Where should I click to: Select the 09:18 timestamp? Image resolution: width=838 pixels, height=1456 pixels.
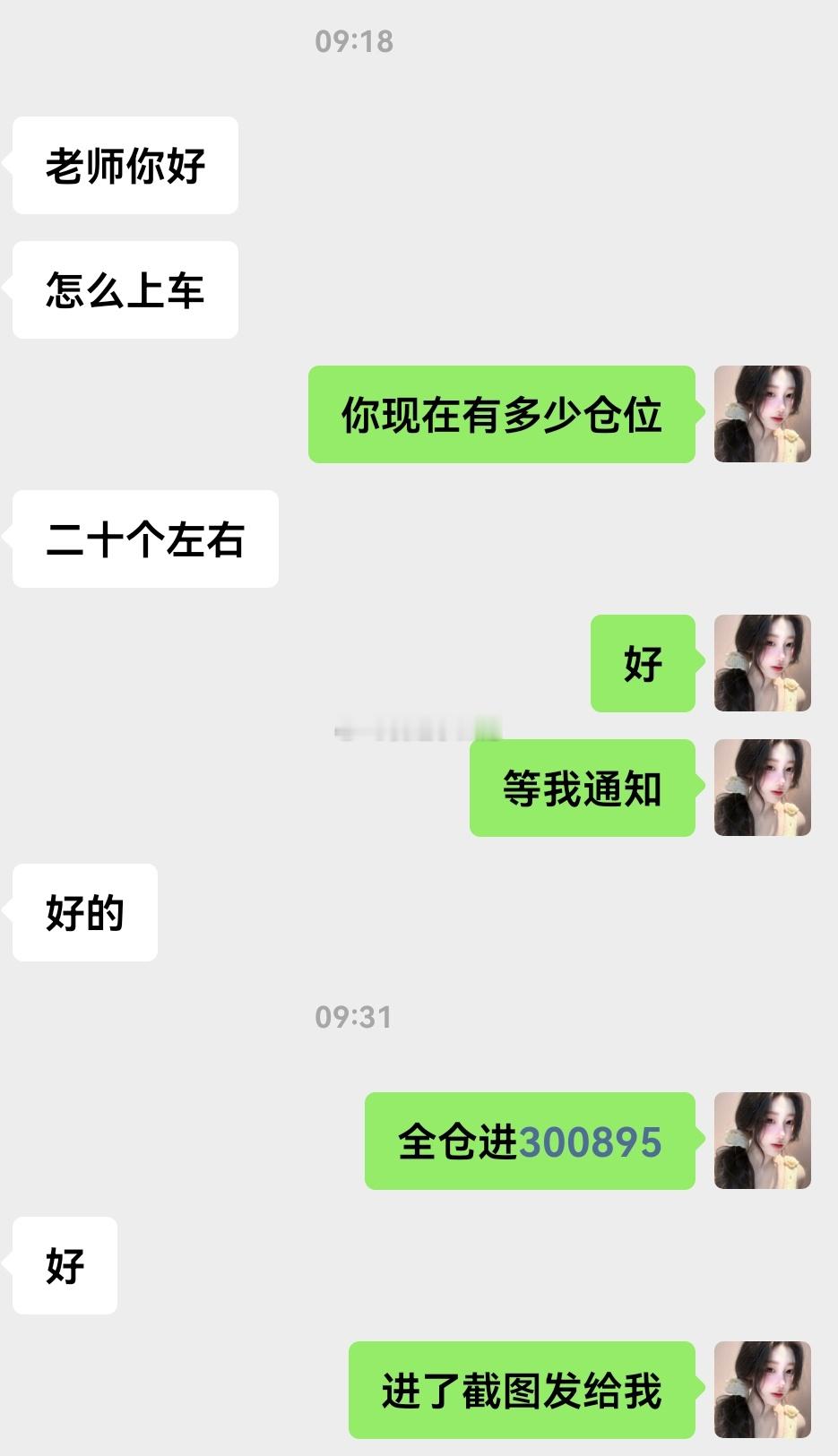click(x=354, y=41)
